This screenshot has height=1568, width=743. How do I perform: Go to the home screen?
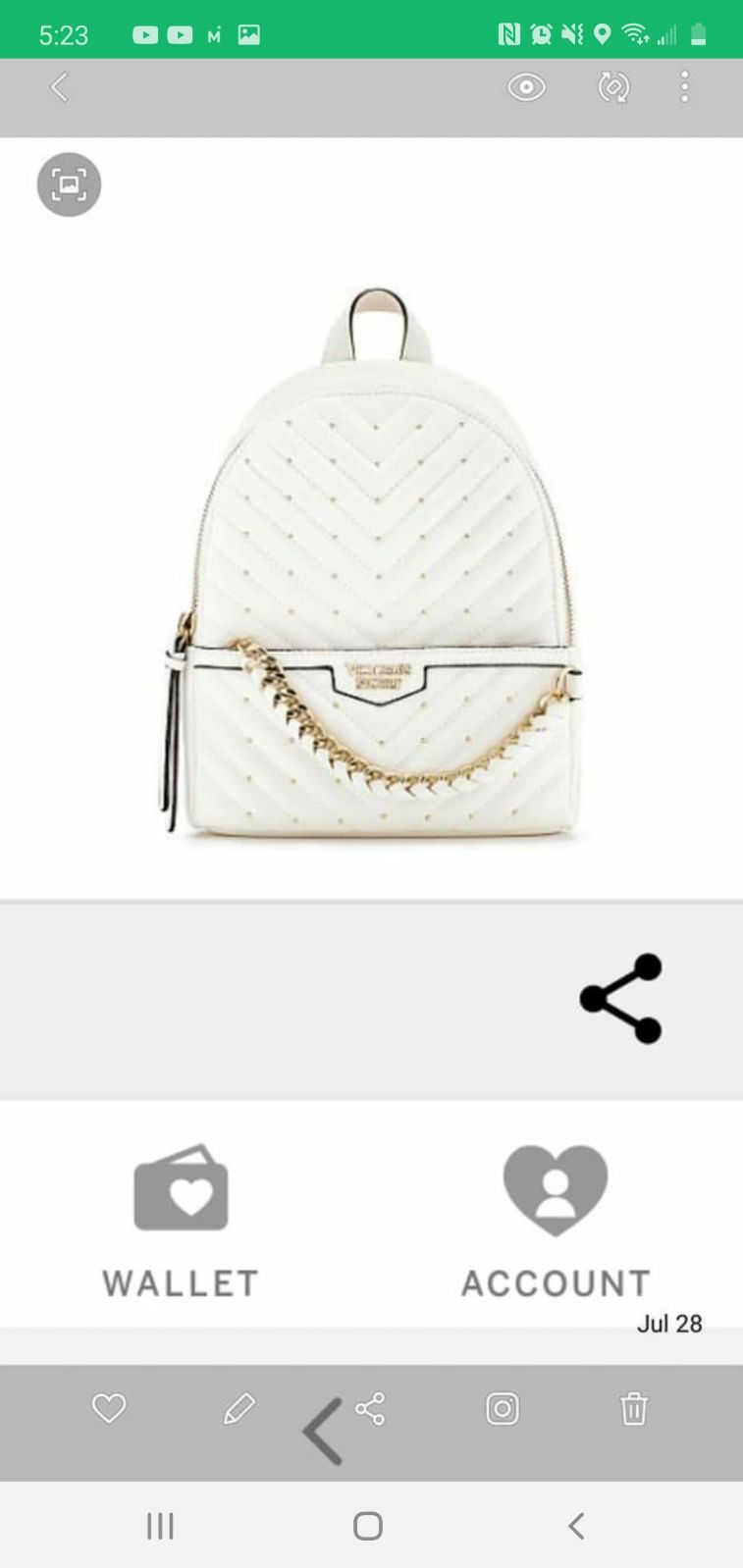[x=368, y=1525]
